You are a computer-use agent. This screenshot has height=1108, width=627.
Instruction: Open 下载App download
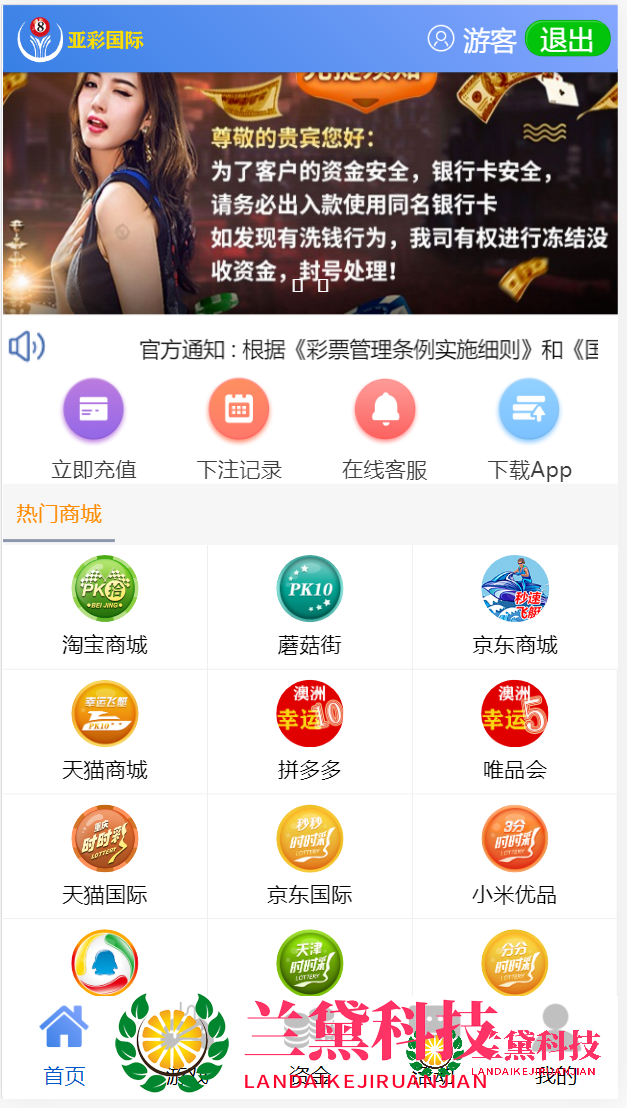pyautogui.click(x=529, y=429)
